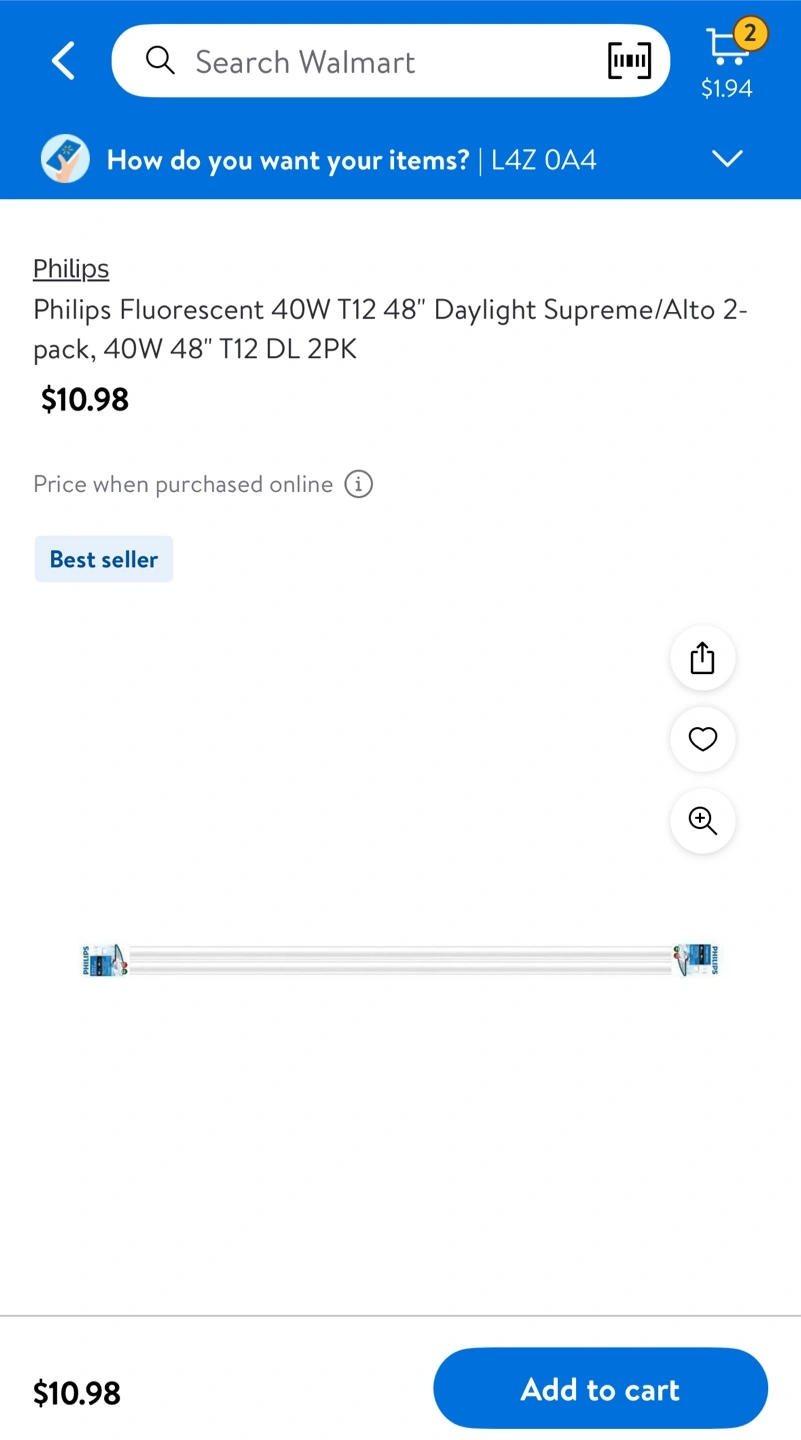The height and width of the screenshot is (1440, 801).
Task: Share this product
Action: (703, 658)
